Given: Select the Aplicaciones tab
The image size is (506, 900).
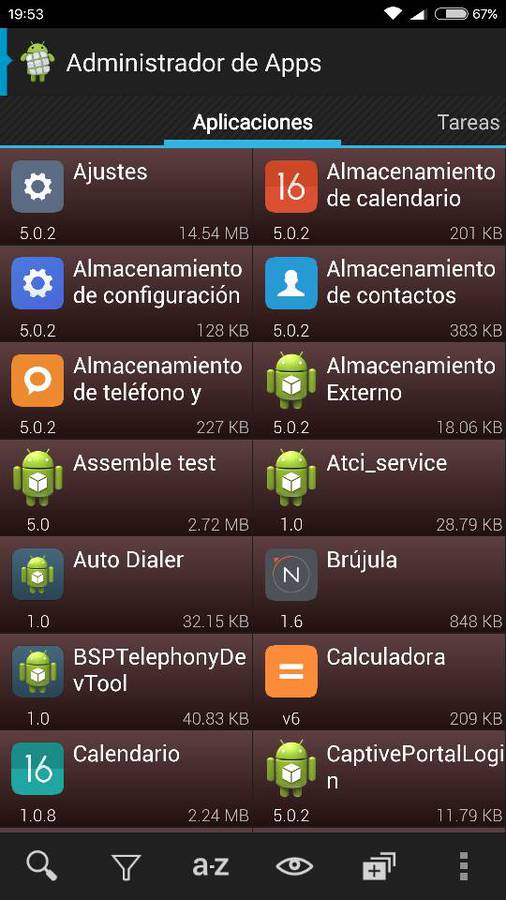Looking at the screenshot, I should pos(252,122).
